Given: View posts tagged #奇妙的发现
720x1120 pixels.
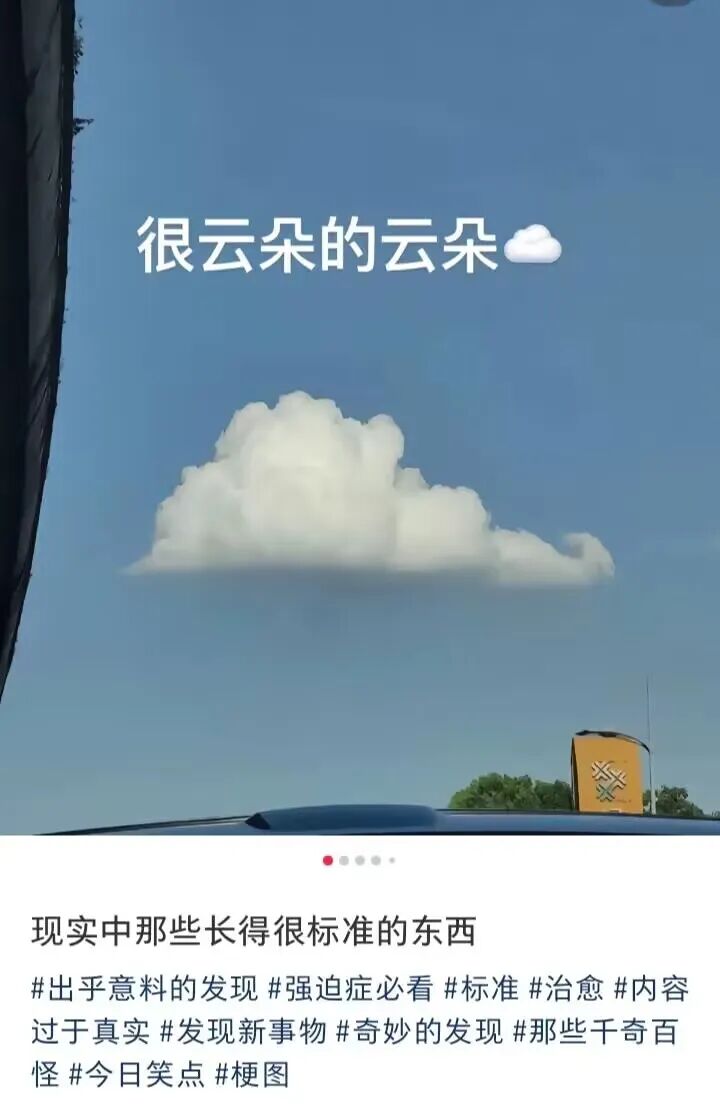Looking at the screenshot, I should pos(420,1032).
